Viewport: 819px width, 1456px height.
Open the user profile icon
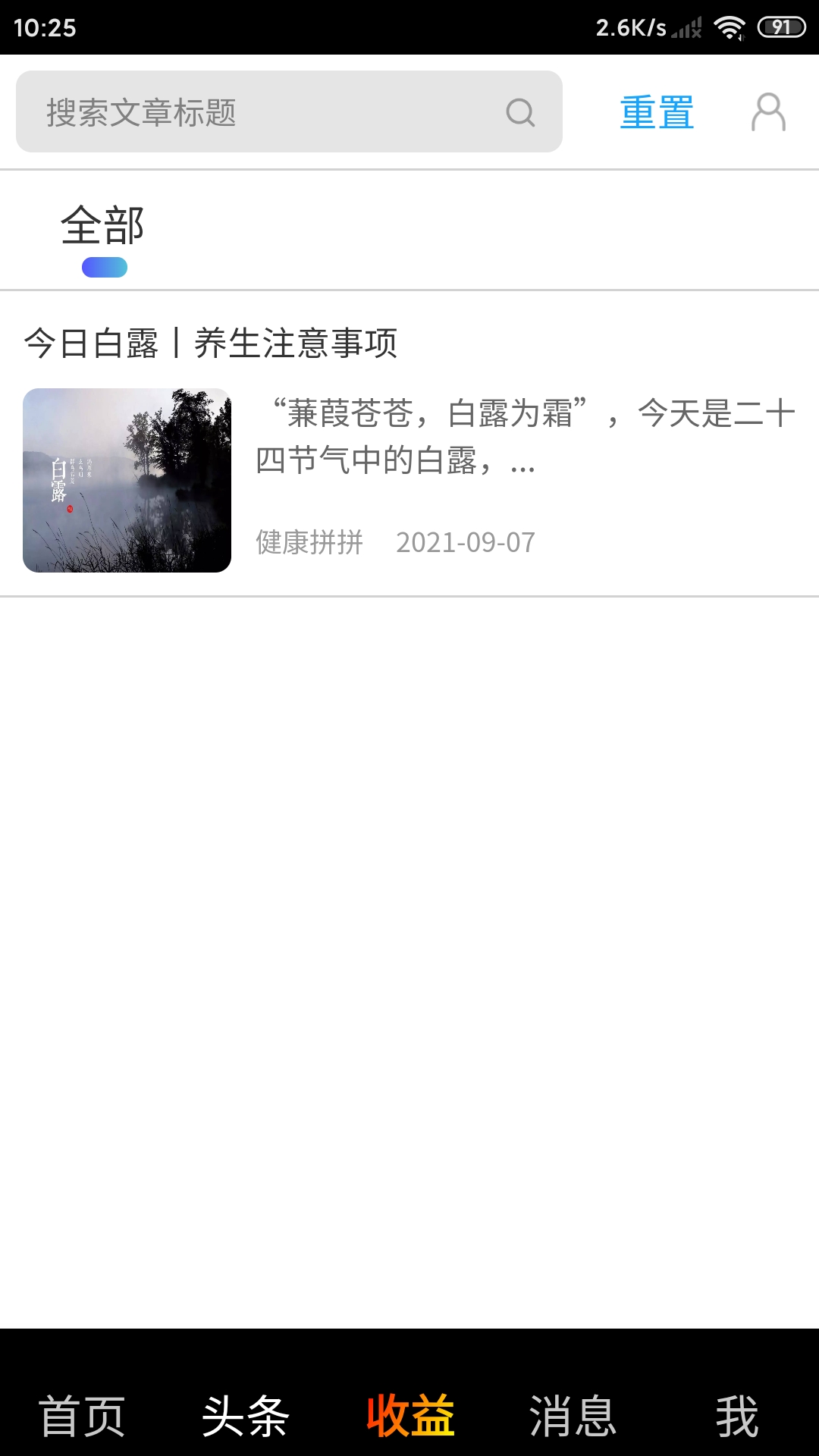coord(768,112)
